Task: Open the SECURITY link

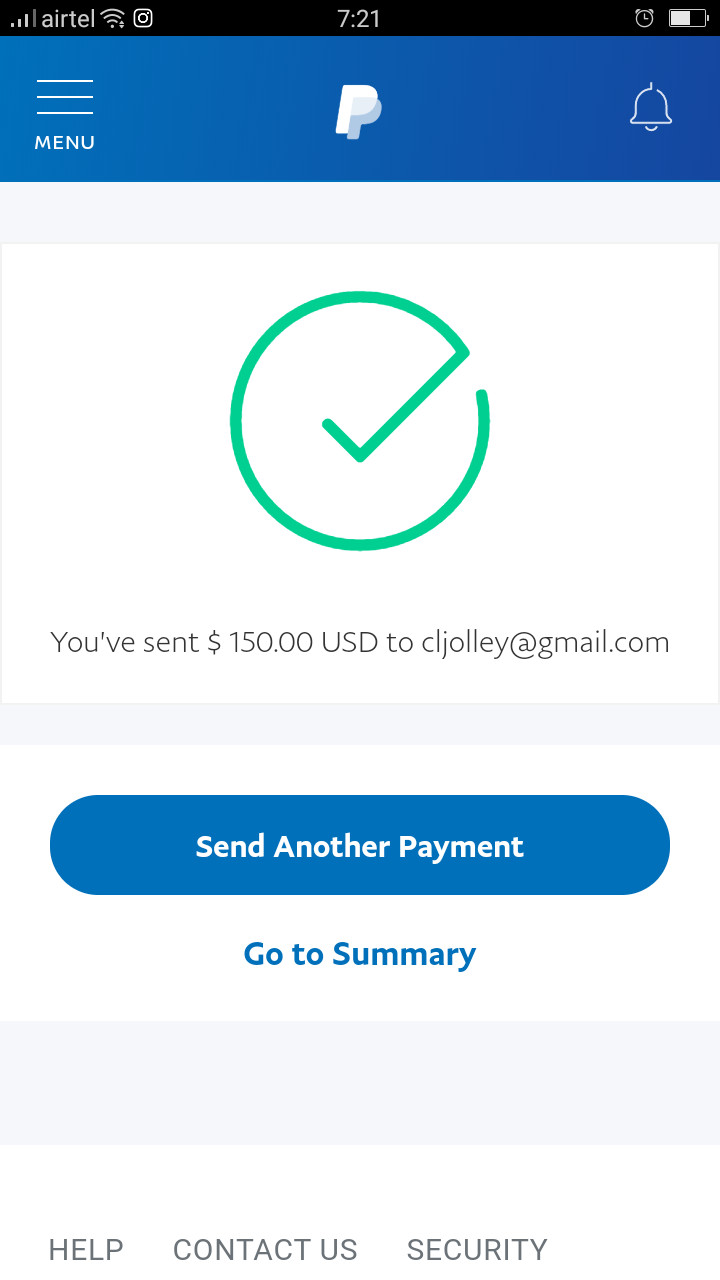Action: pos(477,1249)
